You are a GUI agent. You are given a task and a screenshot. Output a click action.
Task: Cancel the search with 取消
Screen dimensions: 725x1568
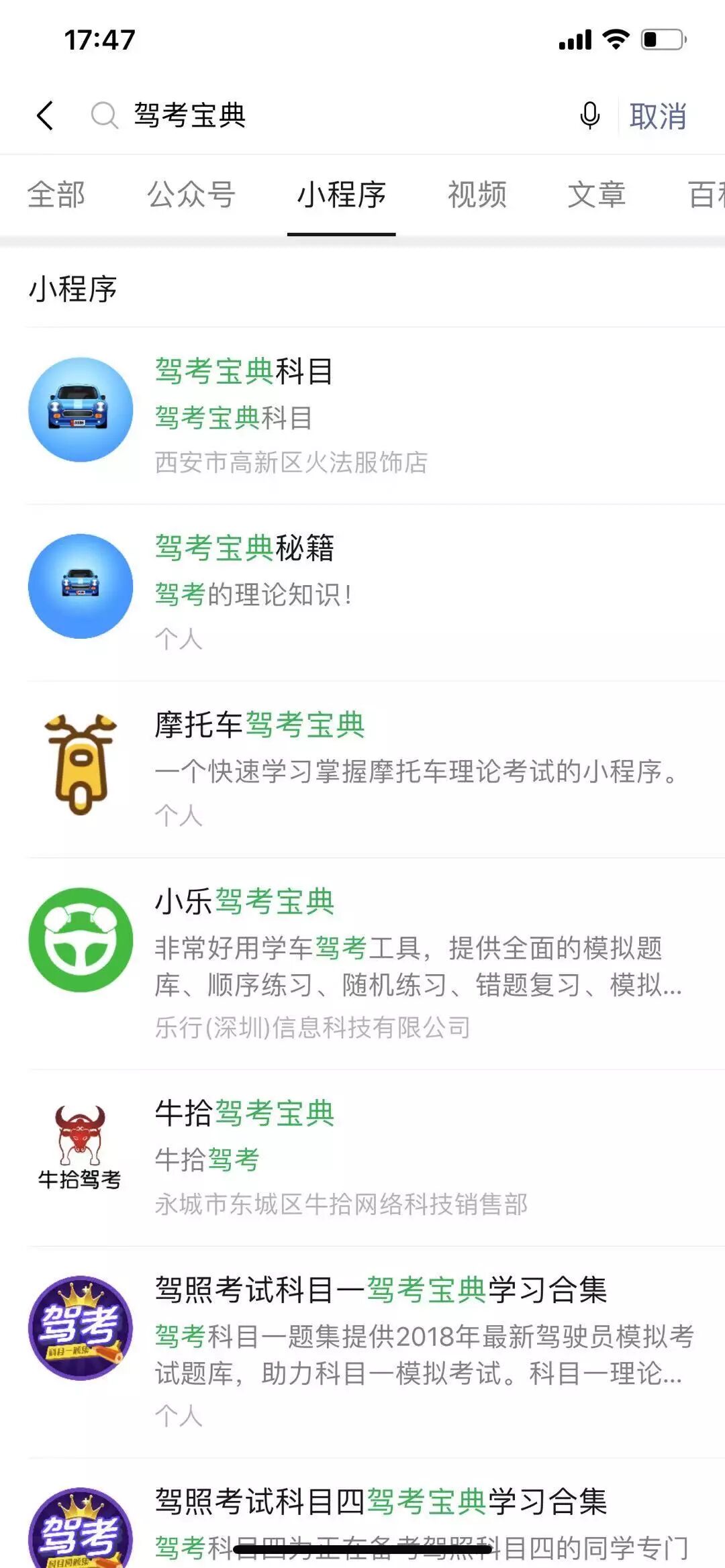tap(657, 116)
